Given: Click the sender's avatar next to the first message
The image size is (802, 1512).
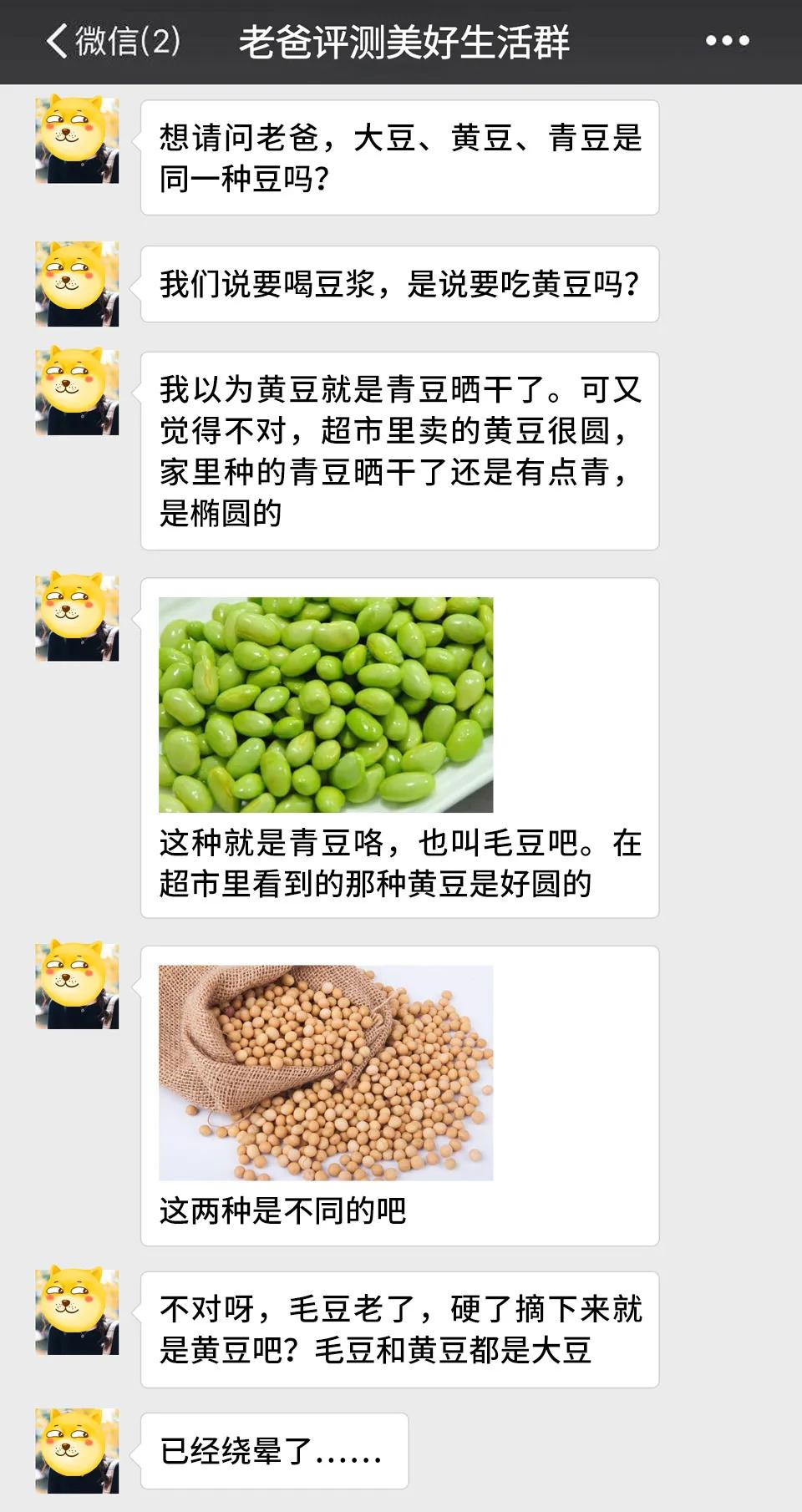Looking at the screenshot, I should tap(76, 138).
